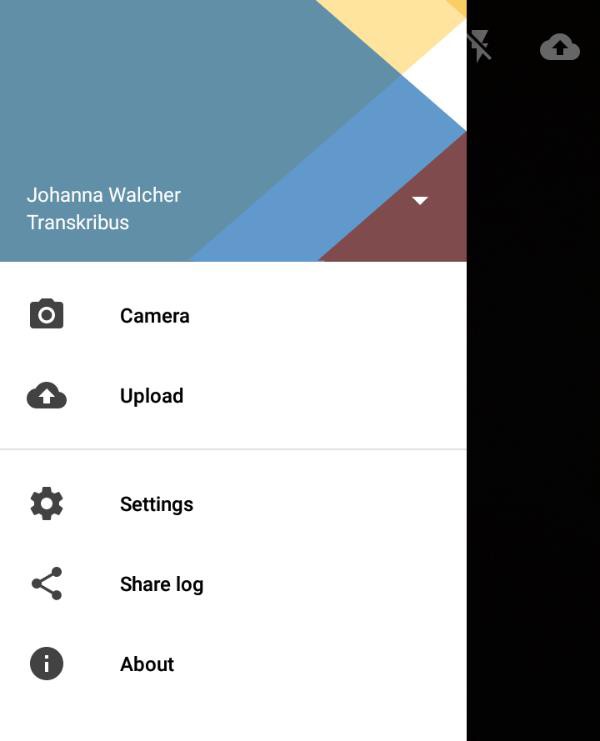Tap the cloud upload toolbar icon
The image size is (600, 741).
tap(559, 47)
